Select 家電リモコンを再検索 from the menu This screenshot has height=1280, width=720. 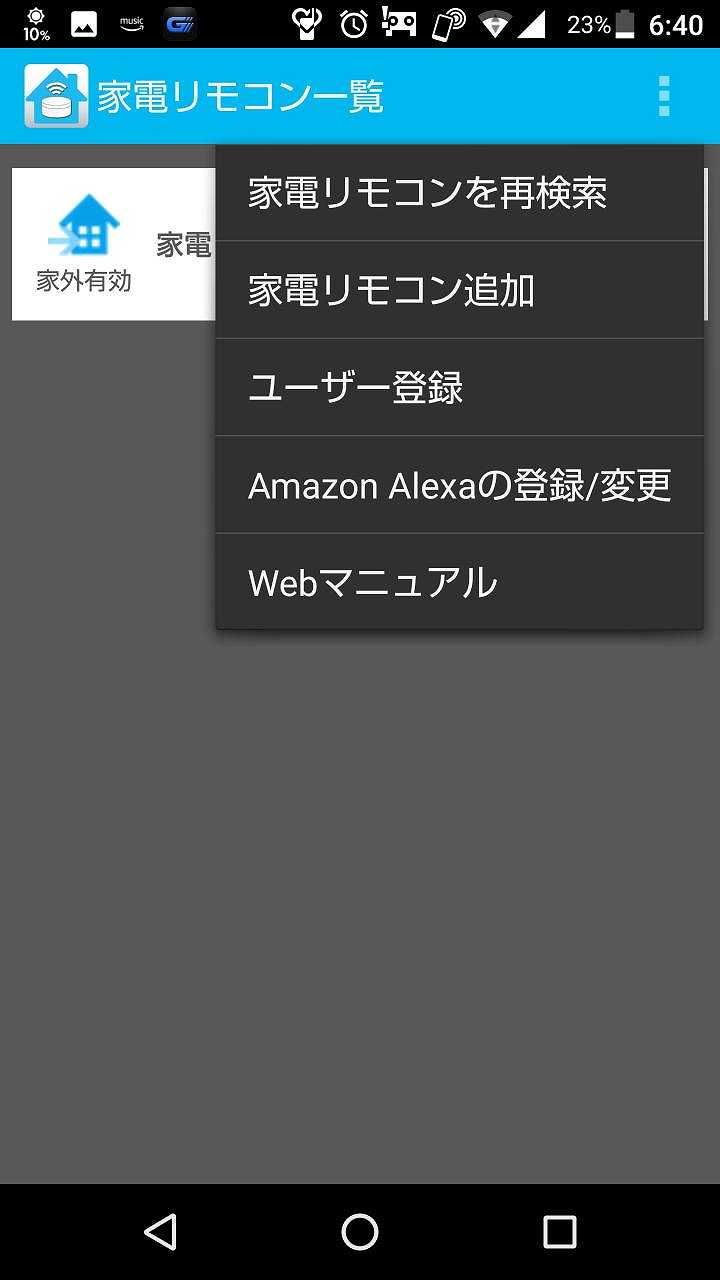(x=459, y=193)
